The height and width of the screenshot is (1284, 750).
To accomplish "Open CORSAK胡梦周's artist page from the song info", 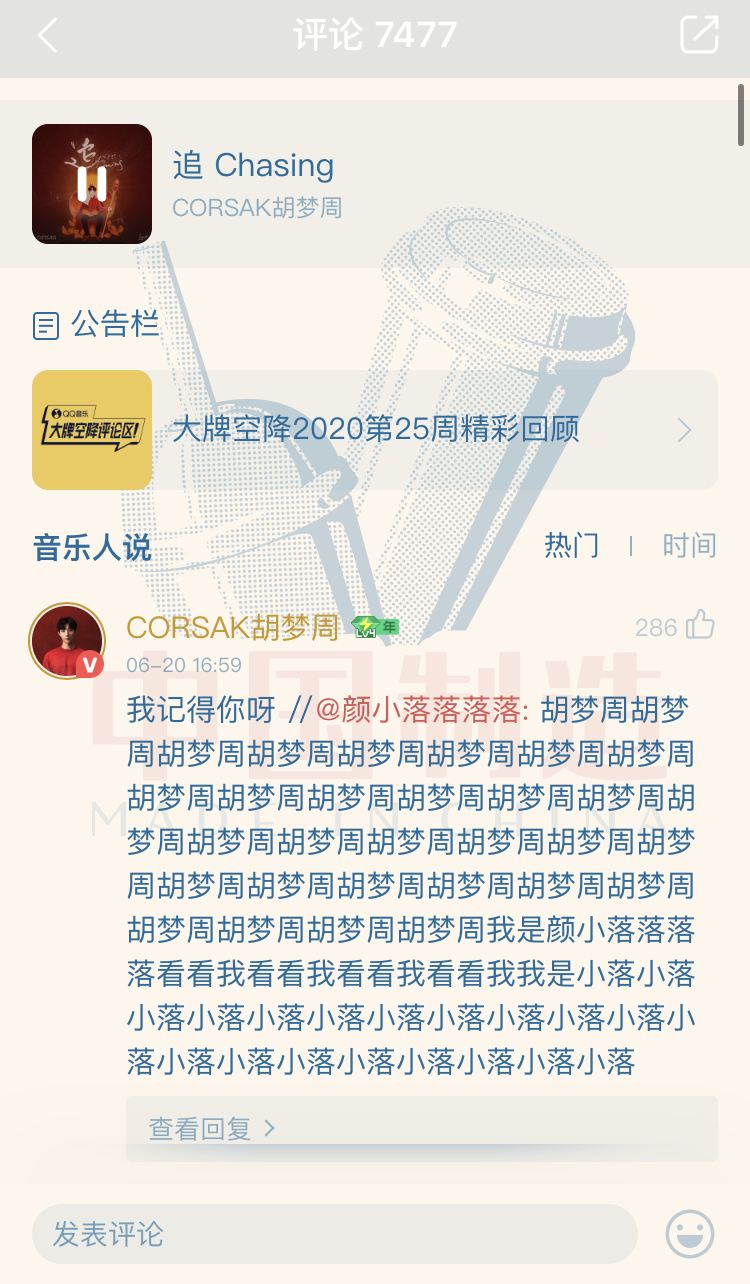I will click(x=259, y=206).
